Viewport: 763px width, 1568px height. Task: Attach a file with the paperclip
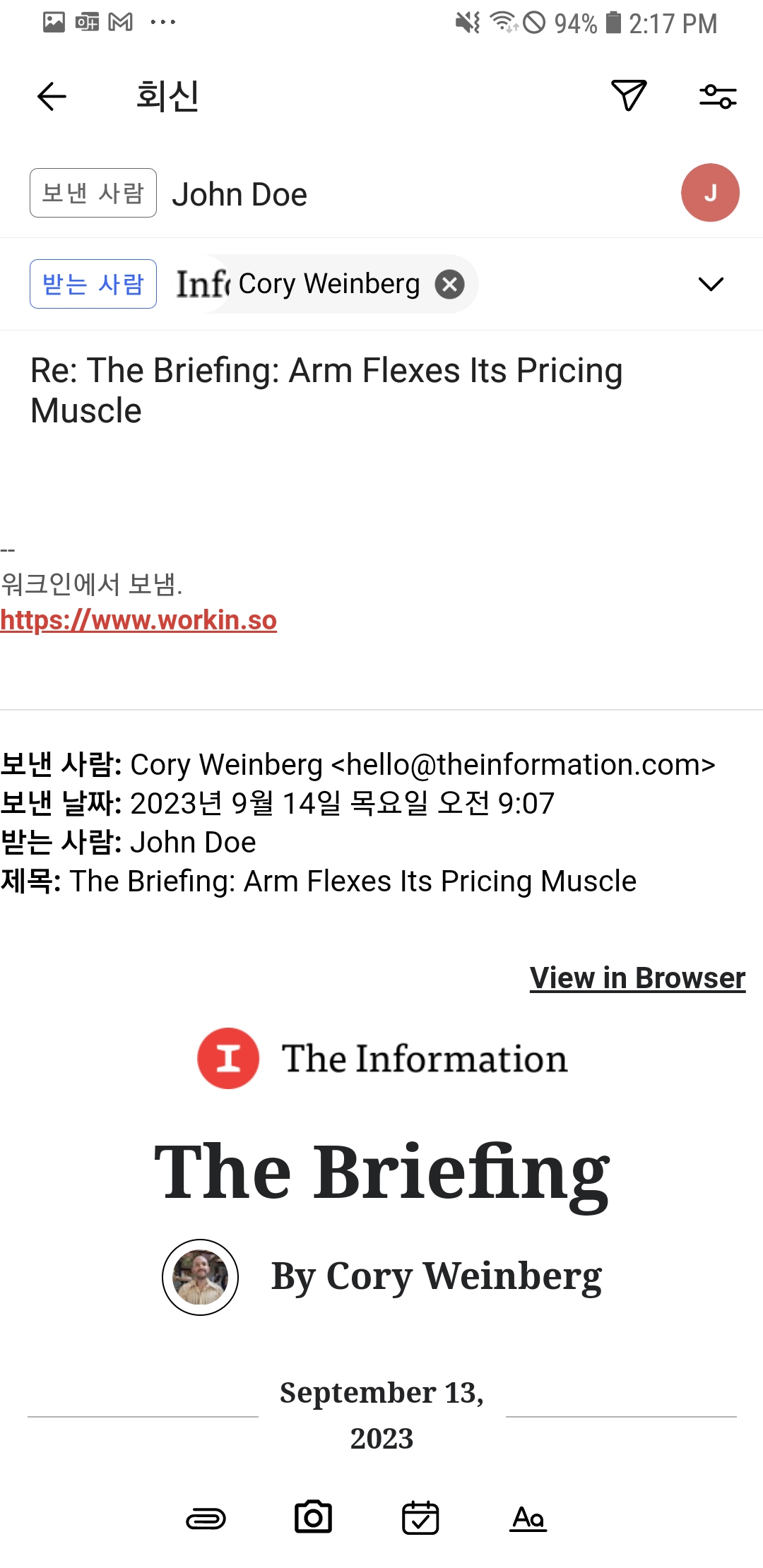pos(206,1519)
